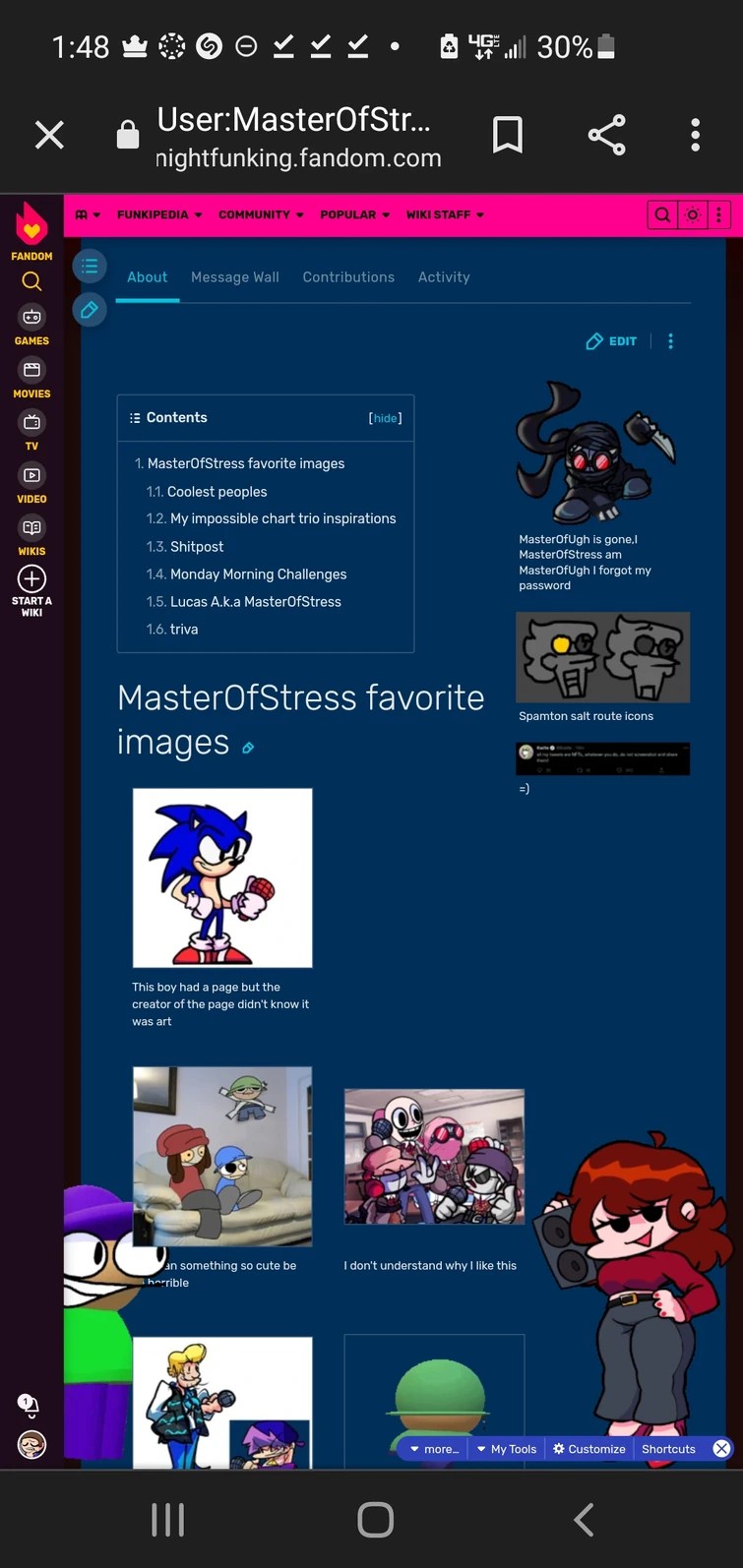Screen dimensions: 743x1568
Task: Open the Spamton salt route icons image
Action: [602, 656]
